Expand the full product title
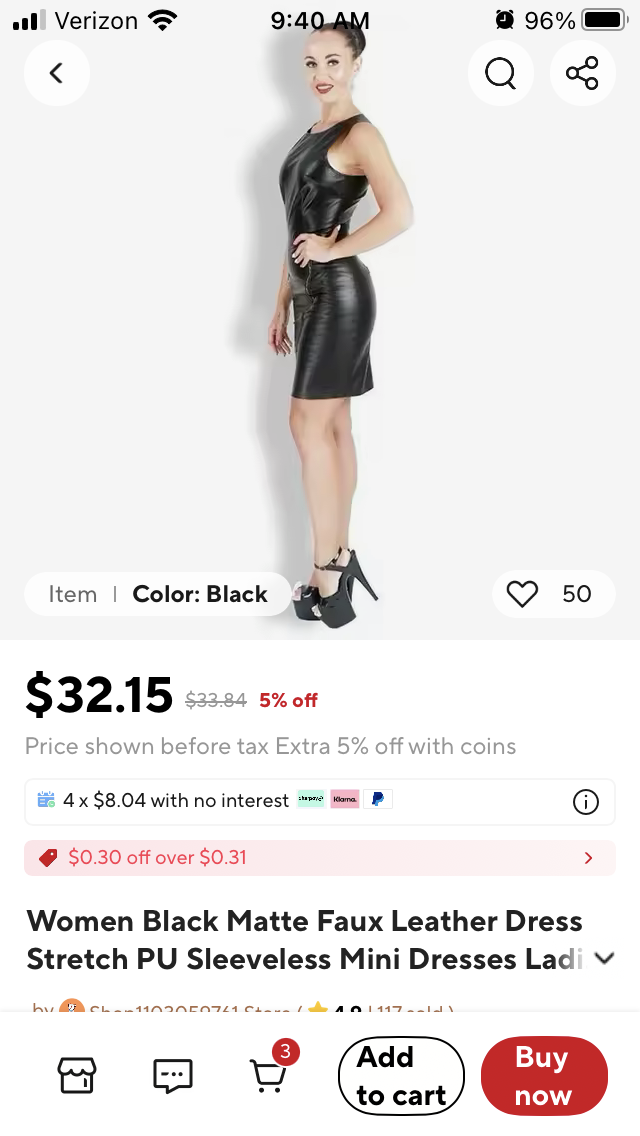This screenshot has height=1136, width=640. pos(603,958)
